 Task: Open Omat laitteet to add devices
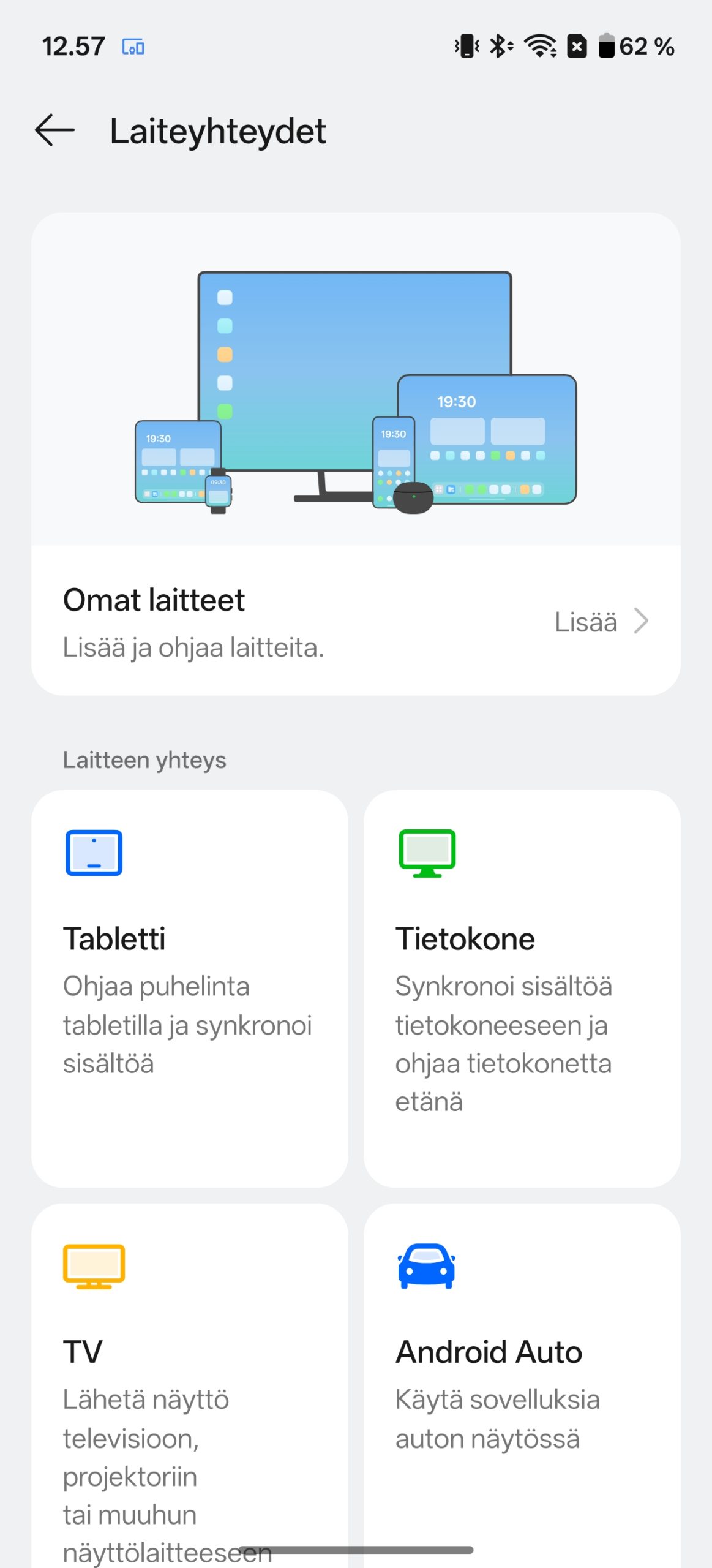coord(355,622)
